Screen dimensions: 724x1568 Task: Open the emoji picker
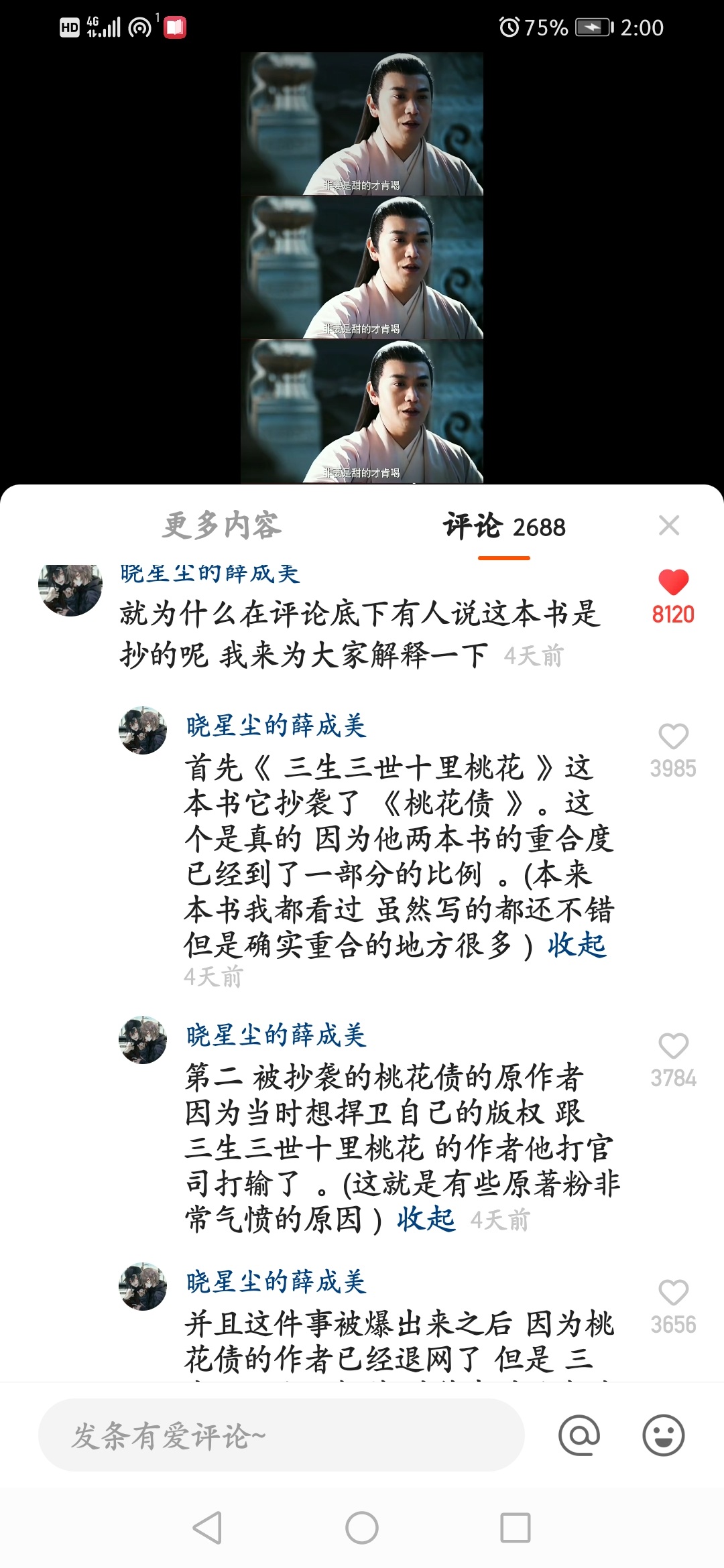point(664,1435)
